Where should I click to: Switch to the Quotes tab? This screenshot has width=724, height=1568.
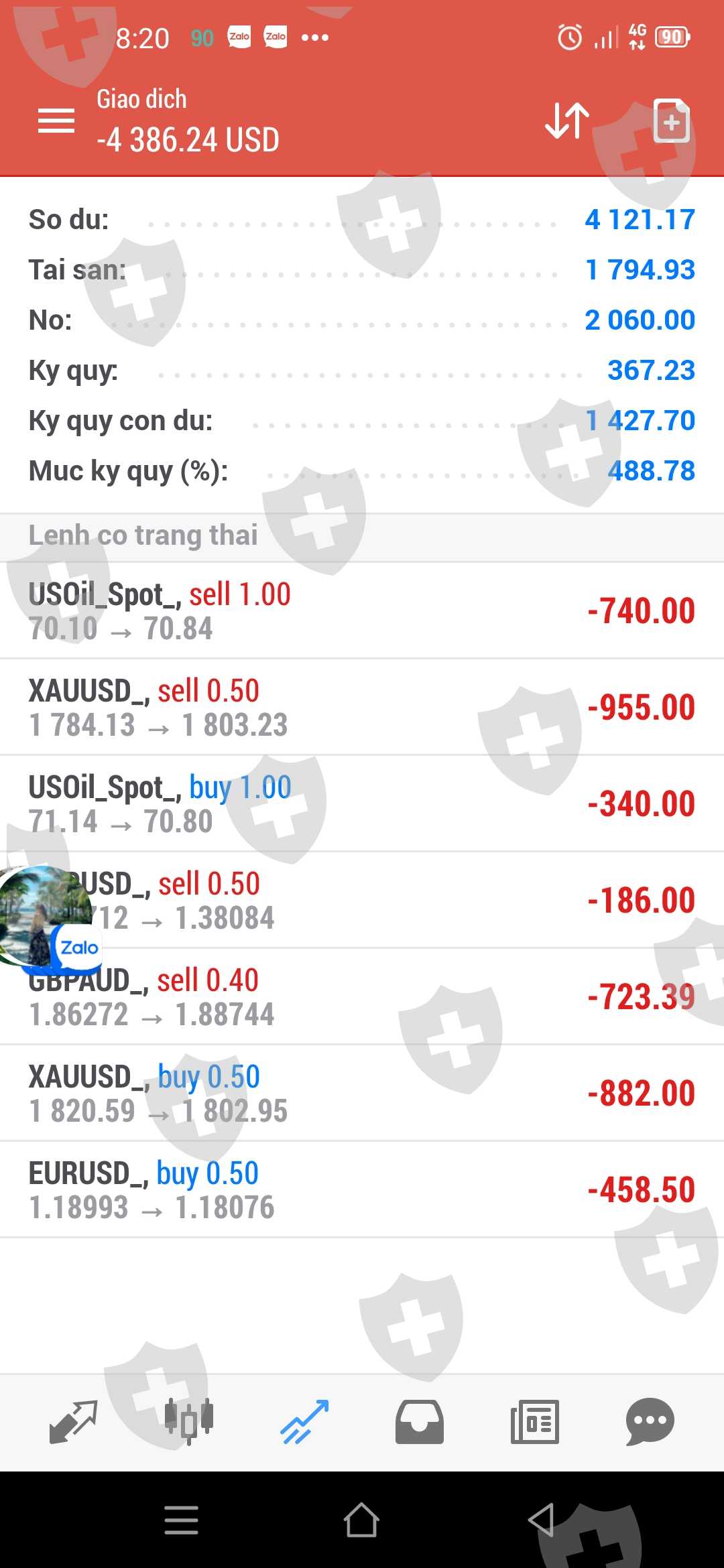74,1421
